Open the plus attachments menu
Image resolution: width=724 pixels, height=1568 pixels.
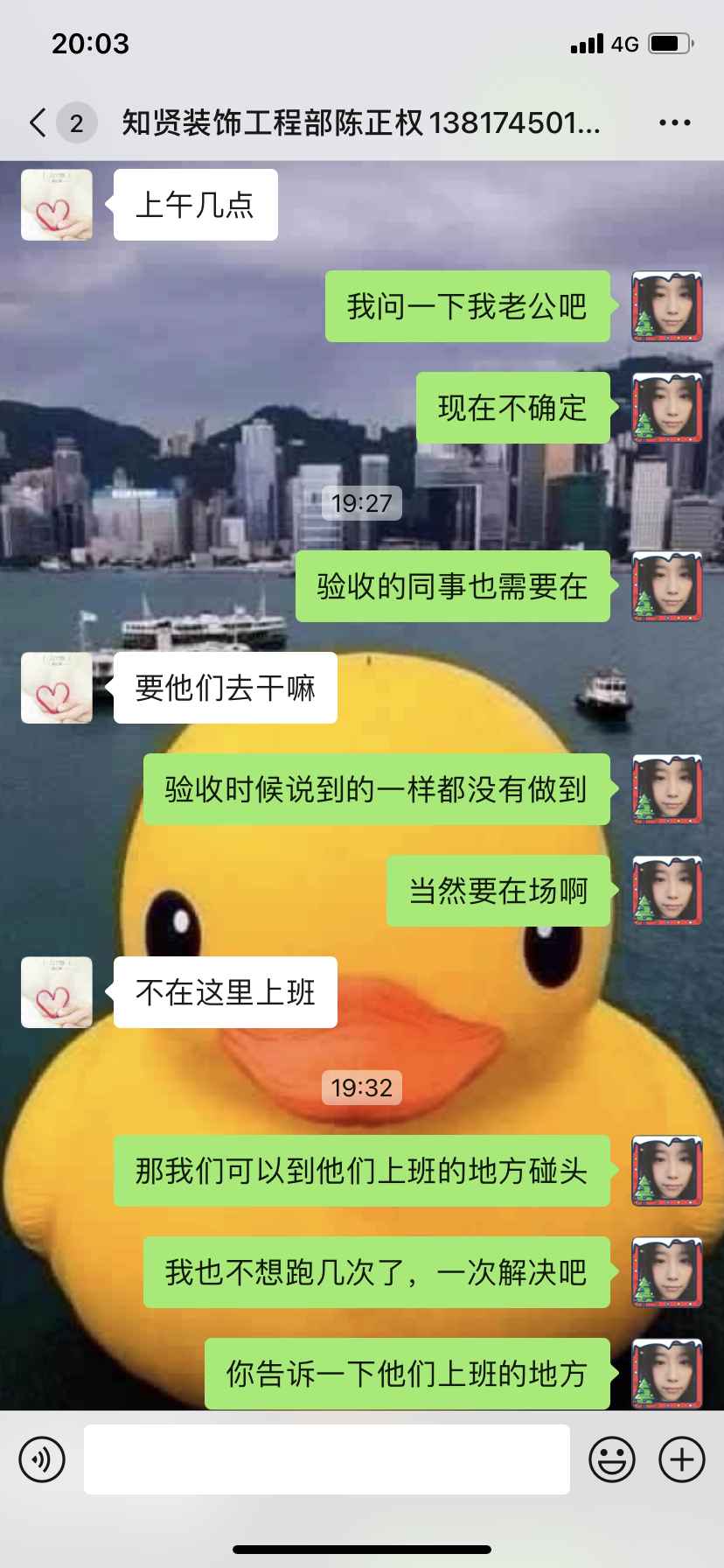point(682,1459)
